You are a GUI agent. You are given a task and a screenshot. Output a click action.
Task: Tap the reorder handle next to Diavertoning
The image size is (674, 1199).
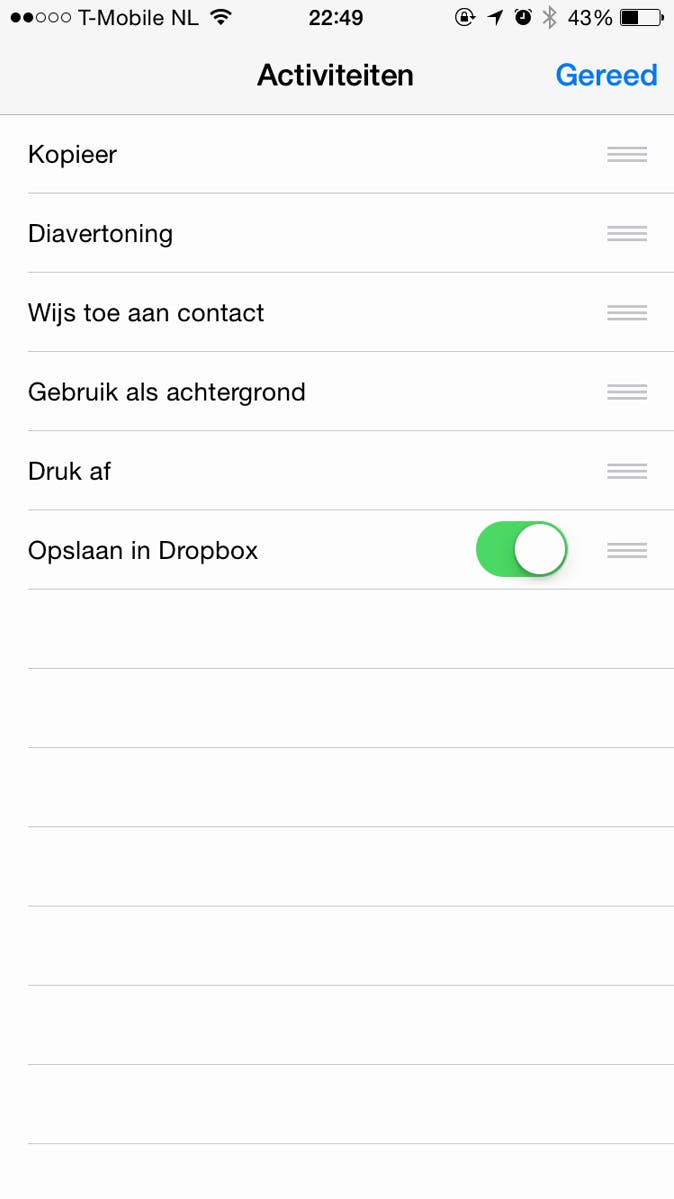pyautogui.click(x=627, y=233)
